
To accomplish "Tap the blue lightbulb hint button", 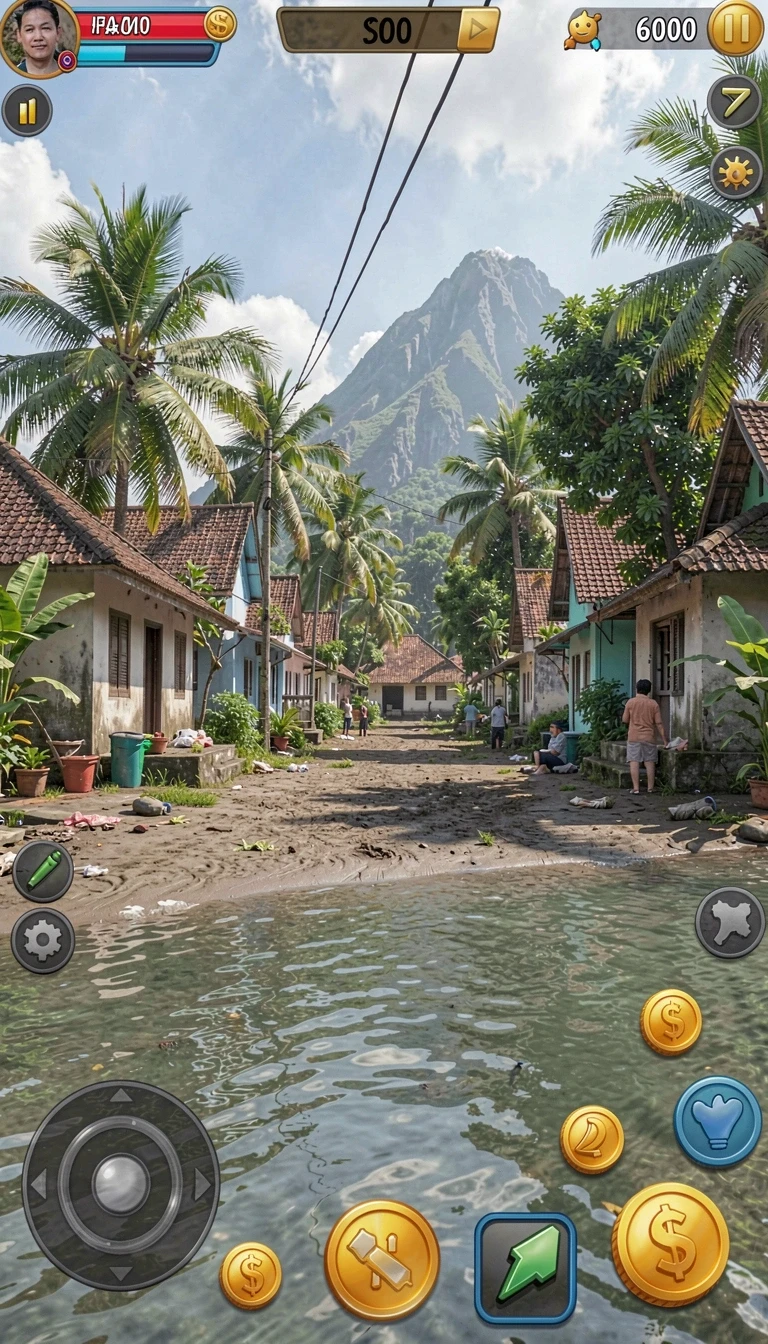I will (x=718, y=1121).
